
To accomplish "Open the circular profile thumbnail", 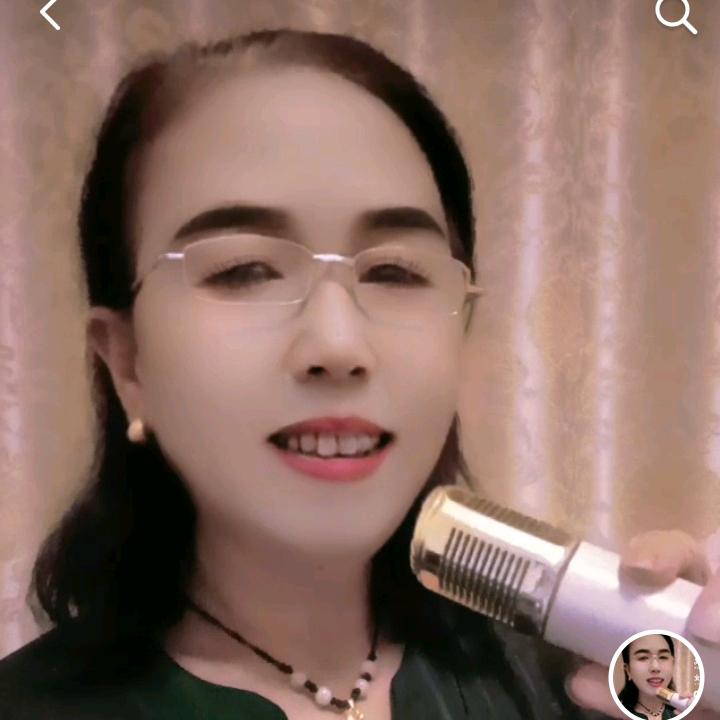I will [x=656, y=676].
